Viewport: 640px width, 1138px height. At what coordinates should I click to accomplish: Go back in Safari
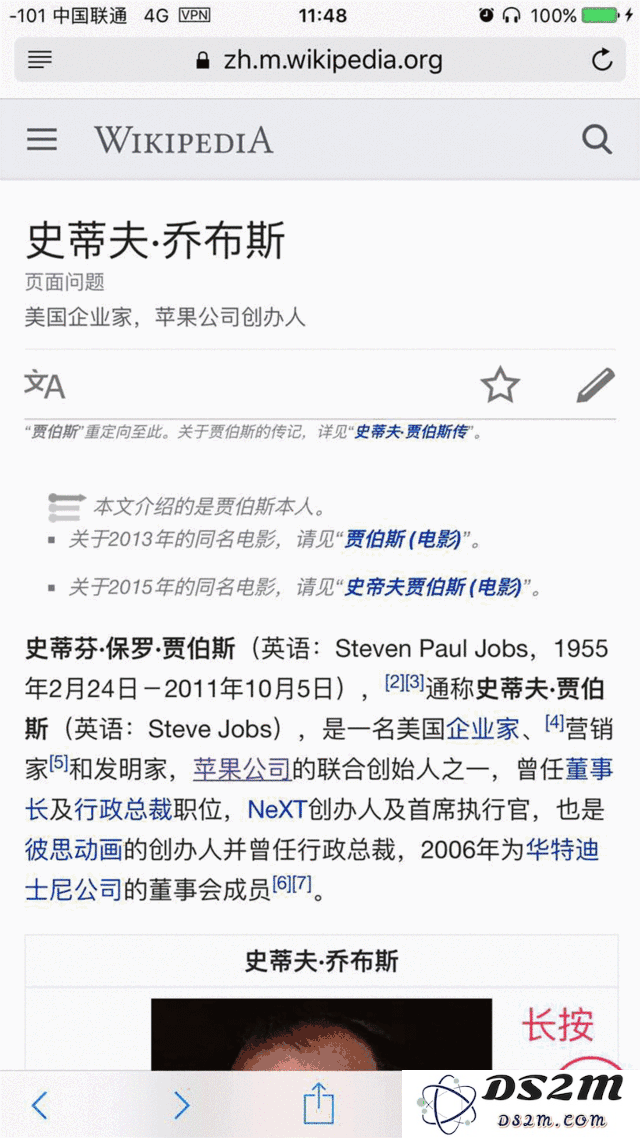point(40,1105)
